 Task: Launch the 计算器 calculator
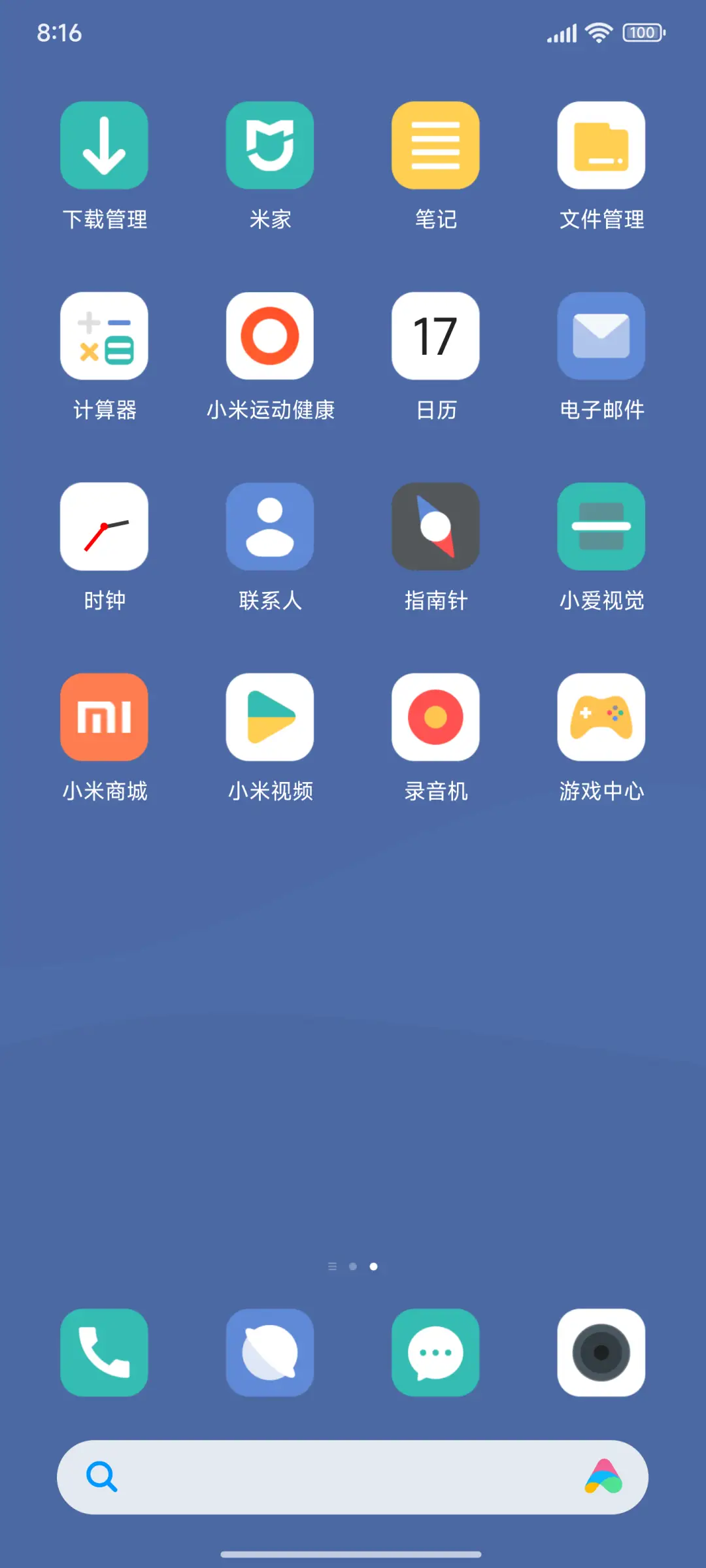tap(104, 335)
